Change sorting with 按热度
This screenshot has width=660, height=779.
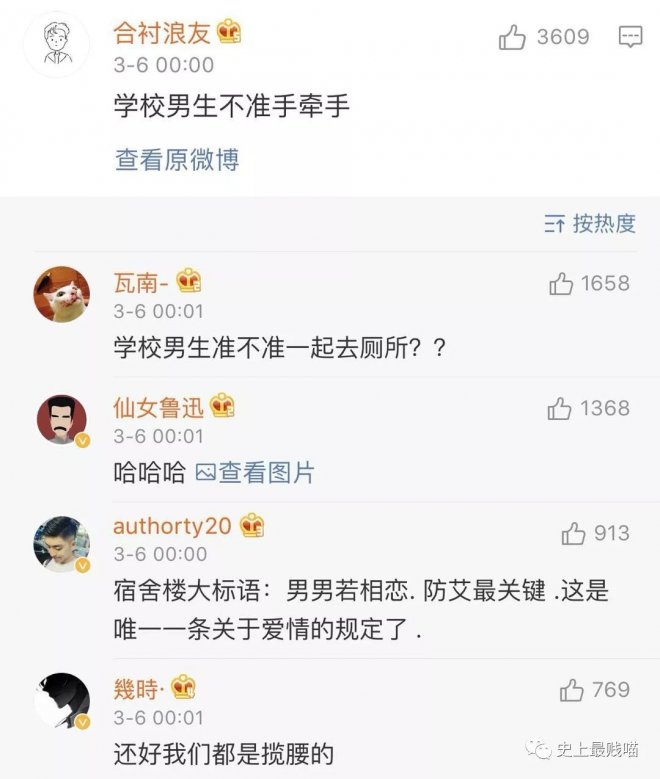[x=590, y=224]
